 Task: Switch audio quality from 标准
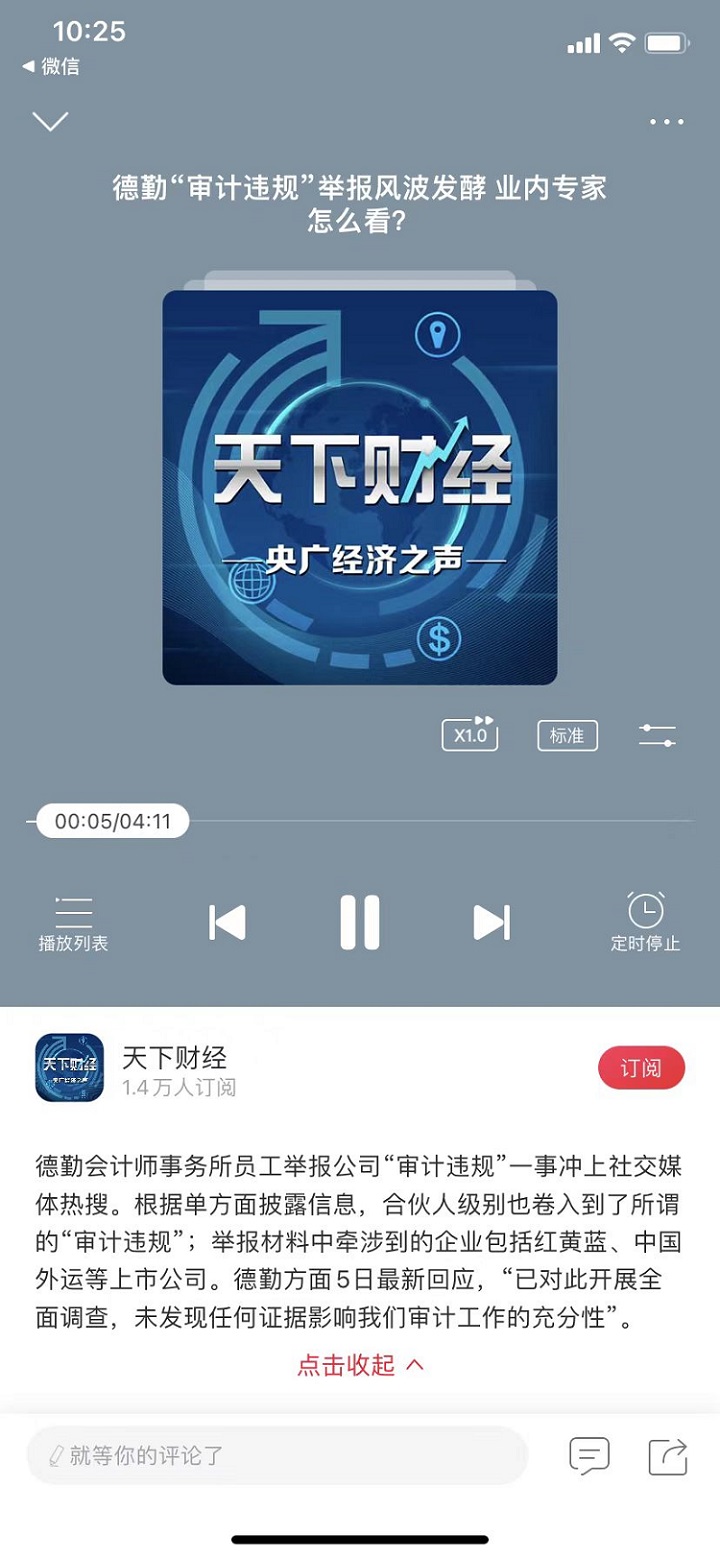tap(567, 735)
